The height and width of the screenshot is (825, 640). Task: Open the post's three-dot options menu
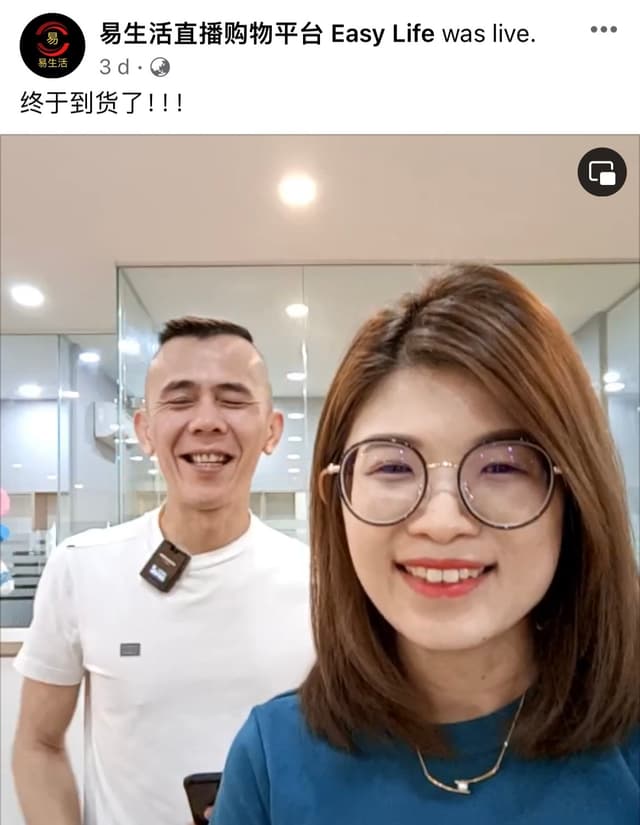(x=603, y=29)
